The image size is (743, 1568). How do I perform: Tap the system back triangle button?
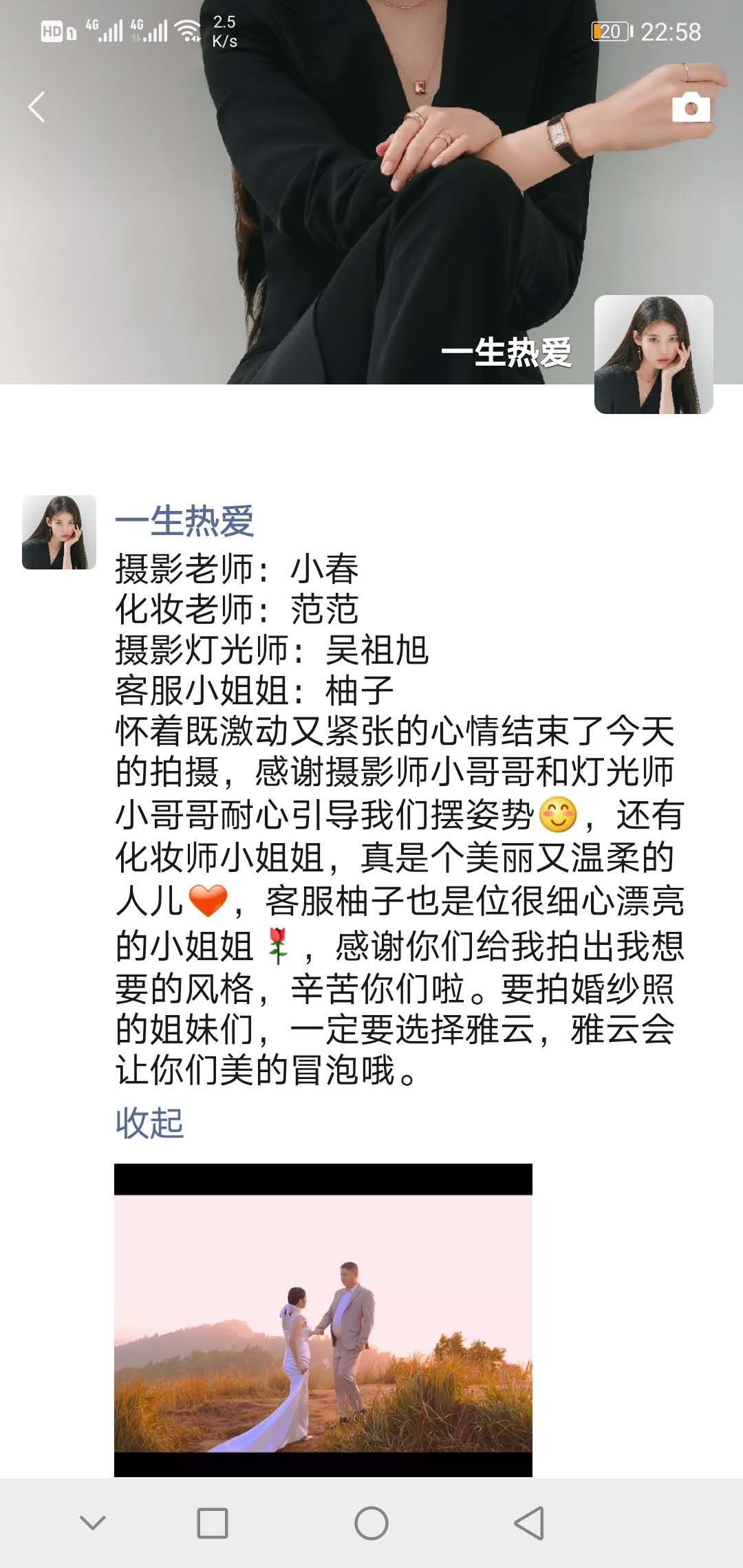529,1523
